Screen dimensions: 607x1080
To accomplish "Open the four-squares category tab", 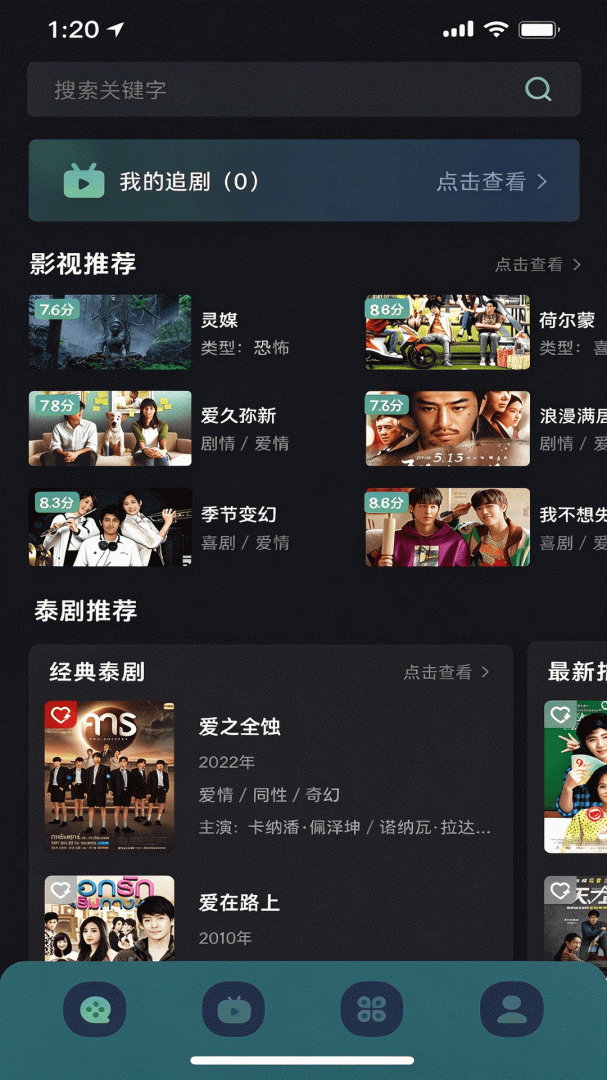I will (x=372, y=1010).
